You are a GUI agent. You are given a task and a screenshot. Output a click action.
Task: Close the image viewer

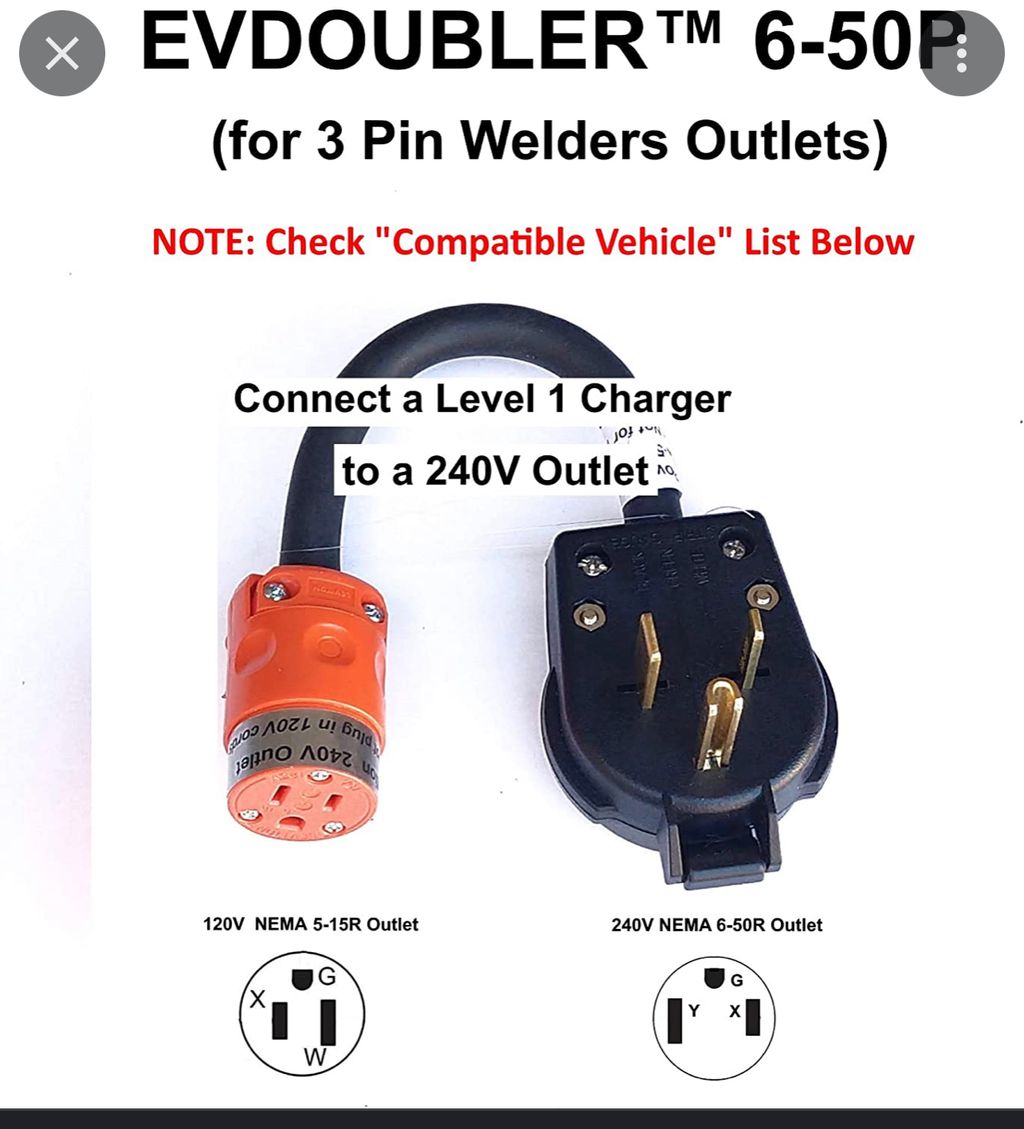(62, 53)
